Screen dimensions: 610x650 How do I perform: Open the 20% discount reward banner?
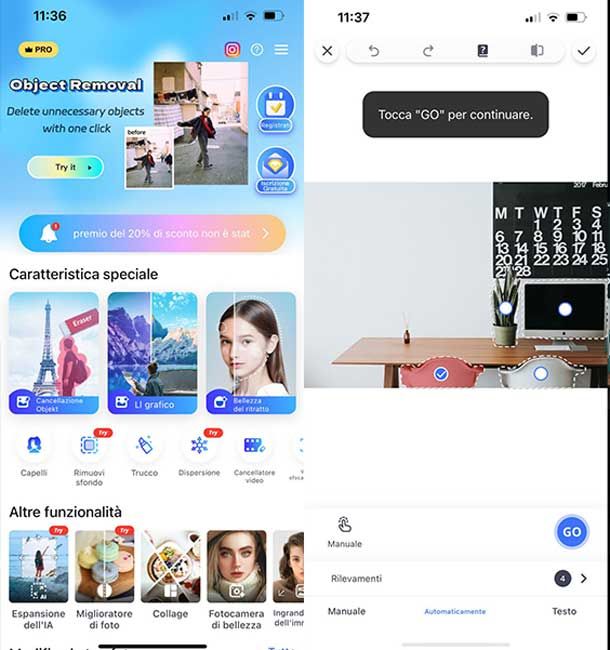click(152, 233)
